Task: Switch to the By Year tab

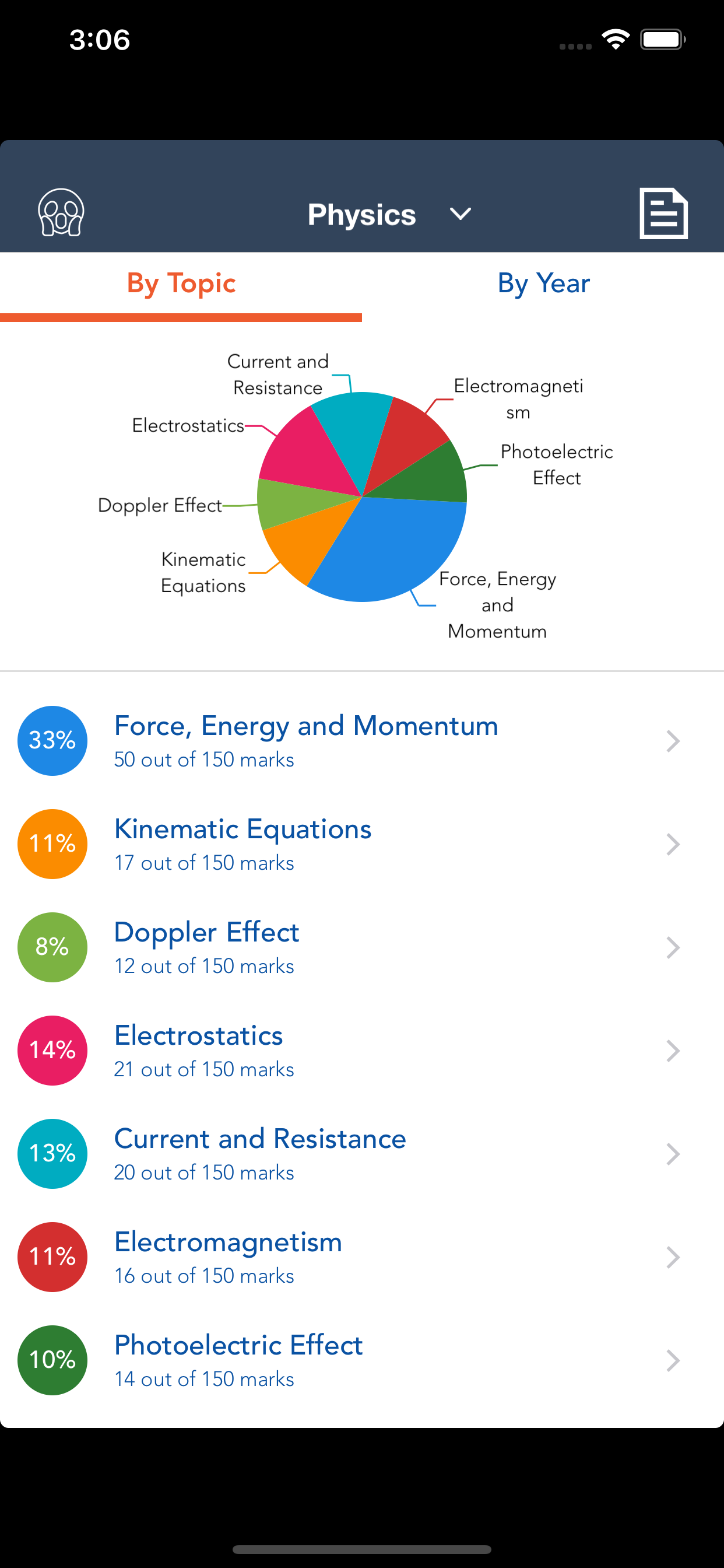Action: coord(543,282)
